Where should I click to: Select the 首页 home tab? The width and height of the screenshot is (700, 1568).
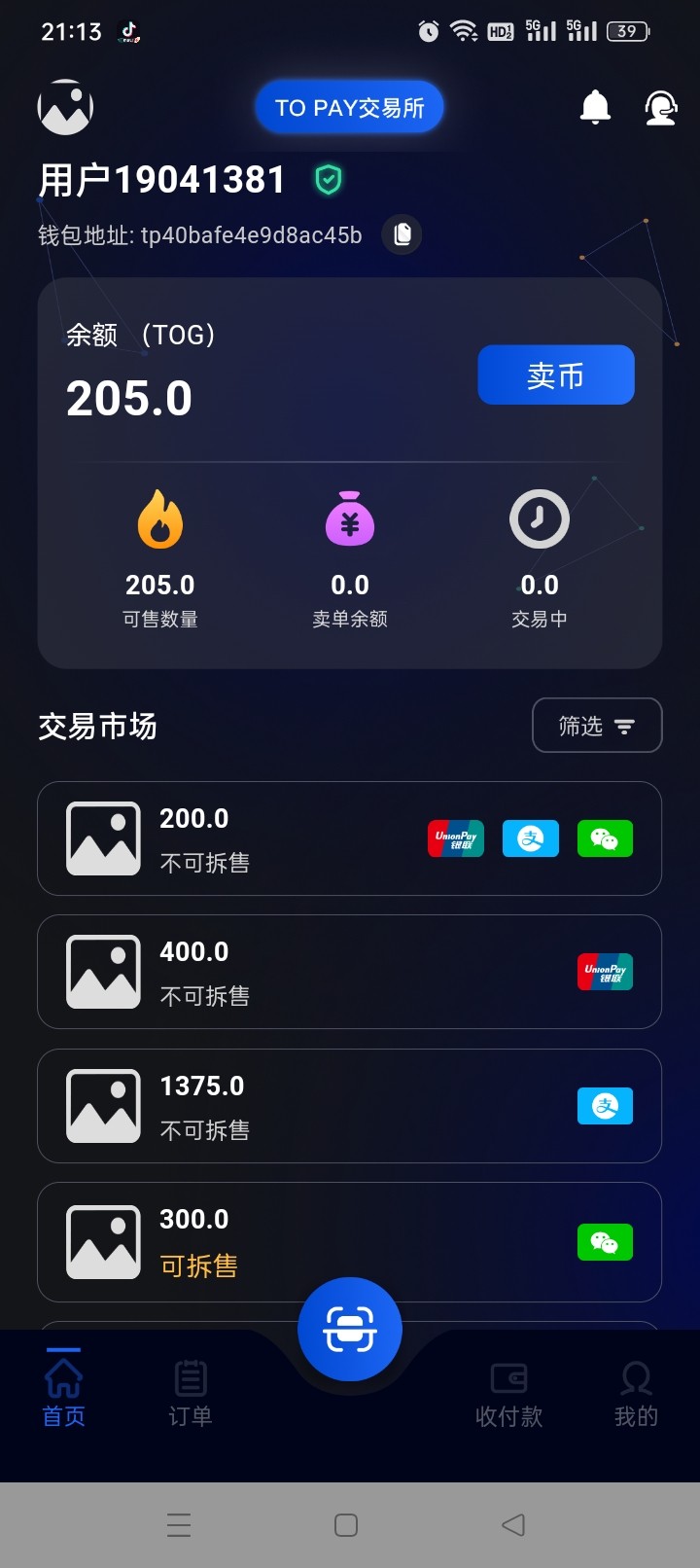63,1391
